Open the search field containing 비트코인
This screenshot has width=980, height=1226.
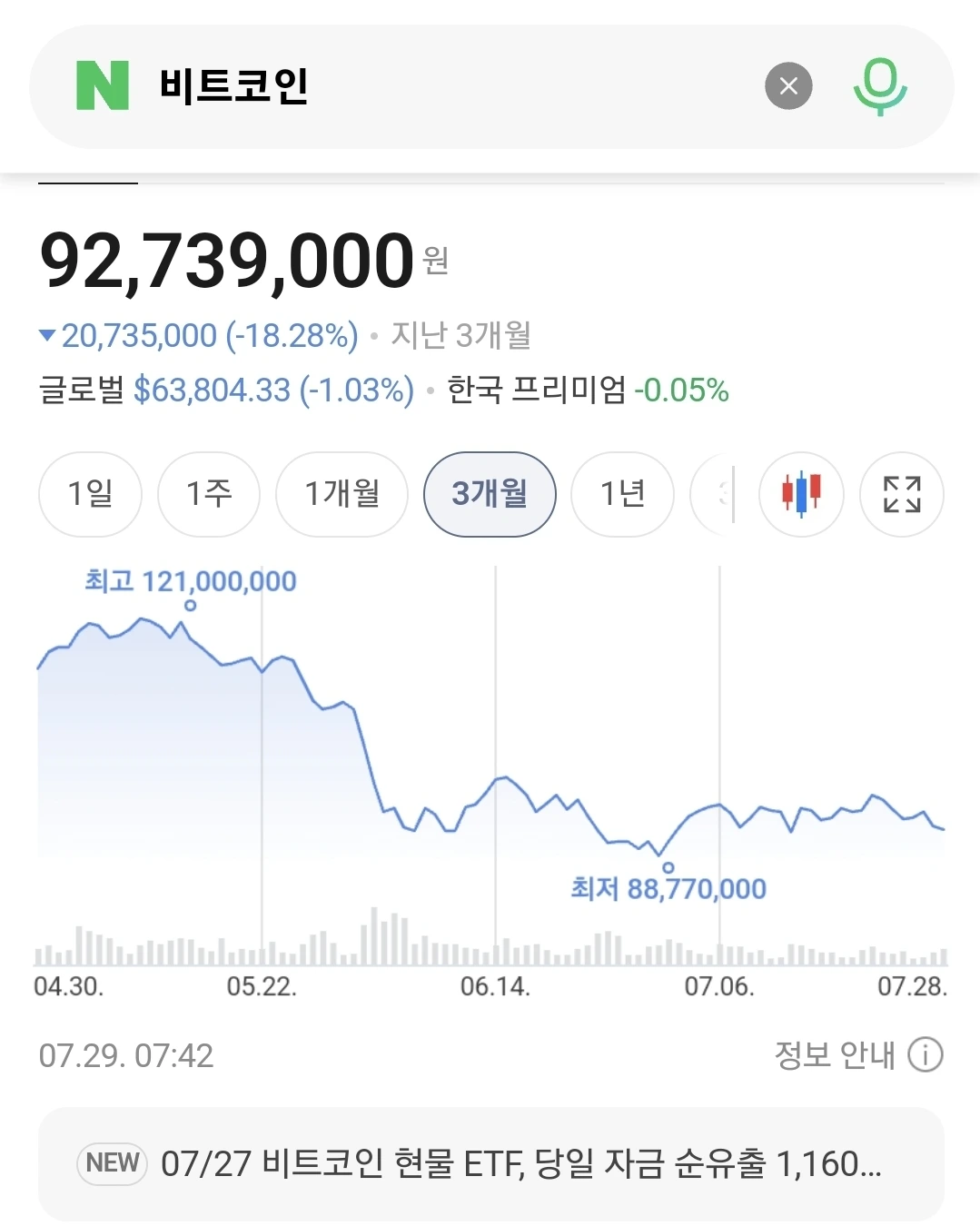pyautogui.click(x=445, y=86)
